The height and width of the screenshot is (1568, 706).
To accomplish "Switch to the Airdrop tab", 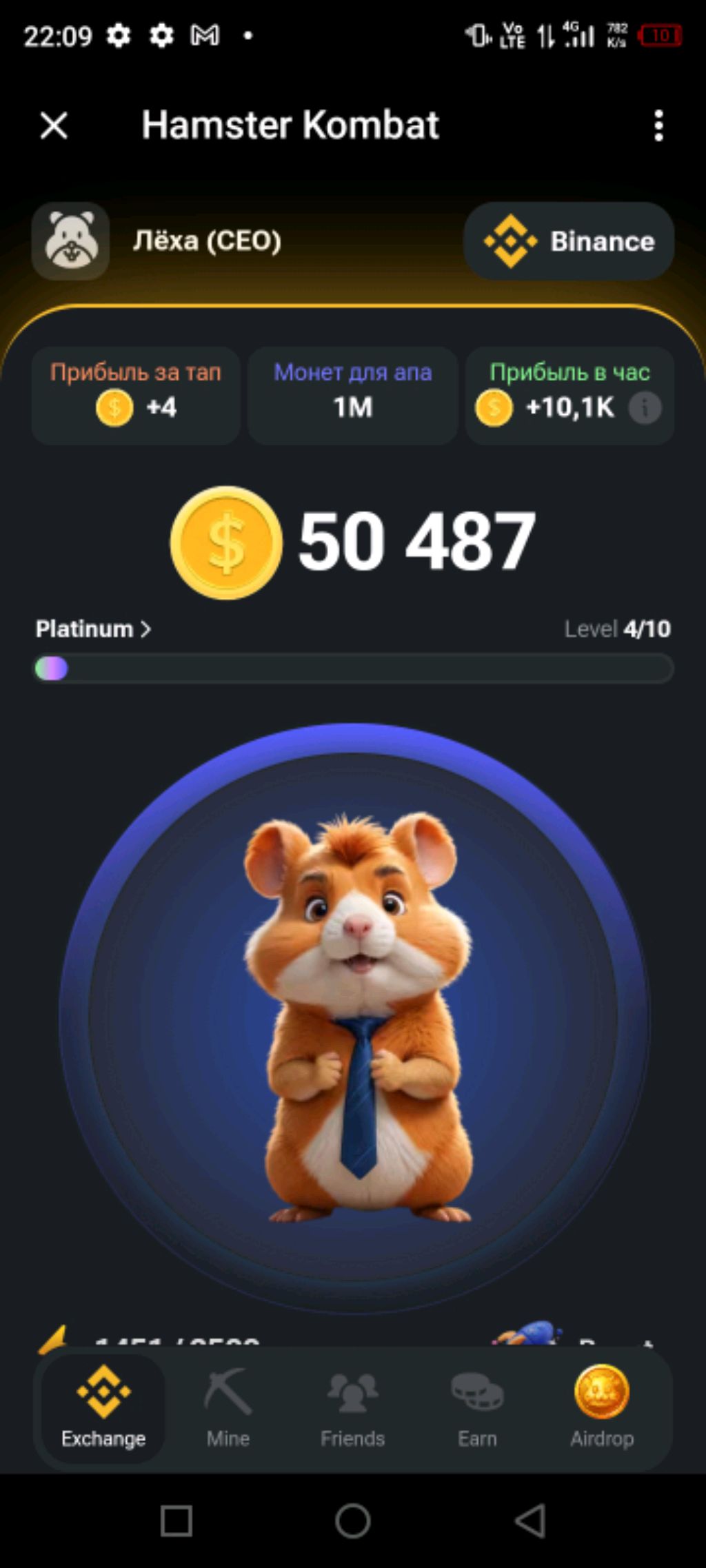I will pos(601,1407).
